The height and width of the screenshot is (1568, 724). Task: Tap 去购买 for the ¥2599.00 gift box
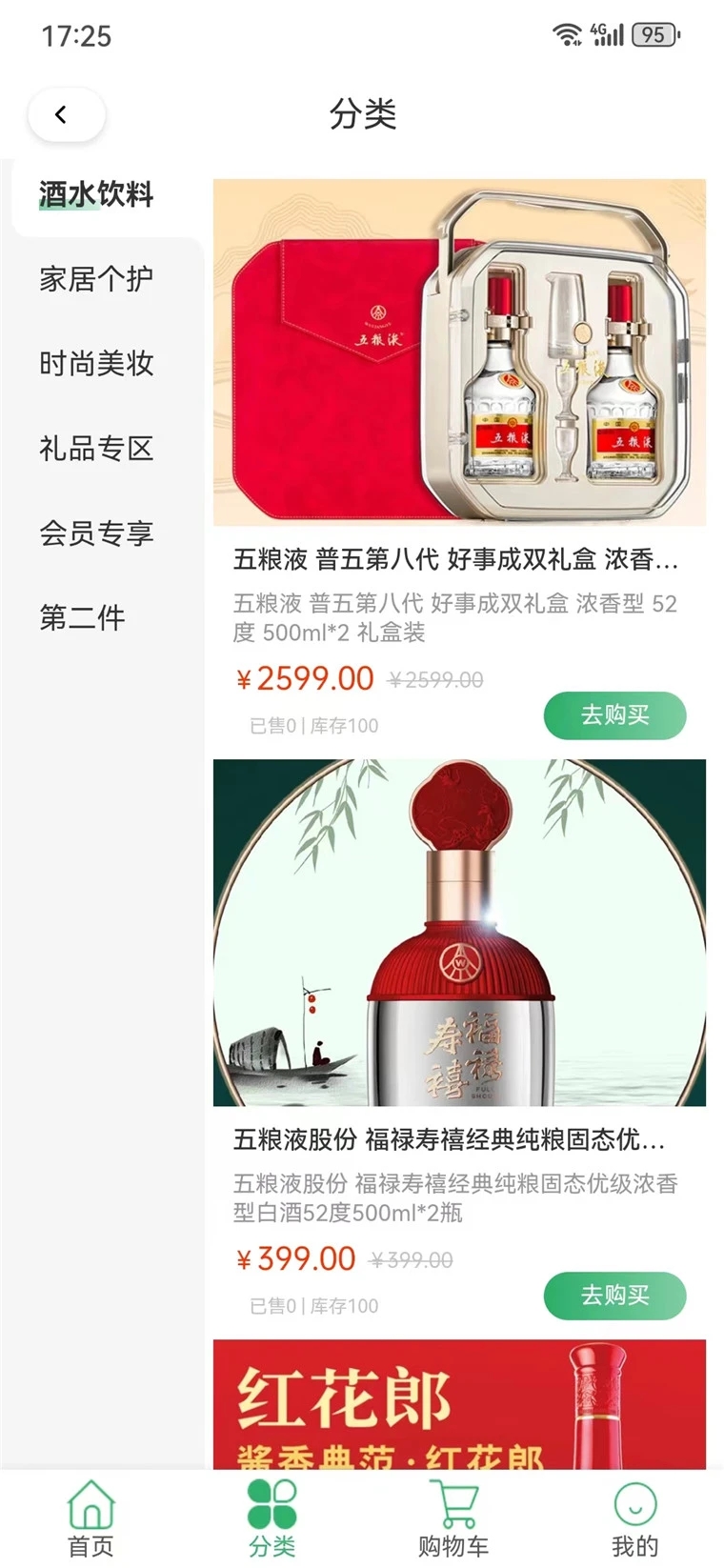[x=614, y=715]
